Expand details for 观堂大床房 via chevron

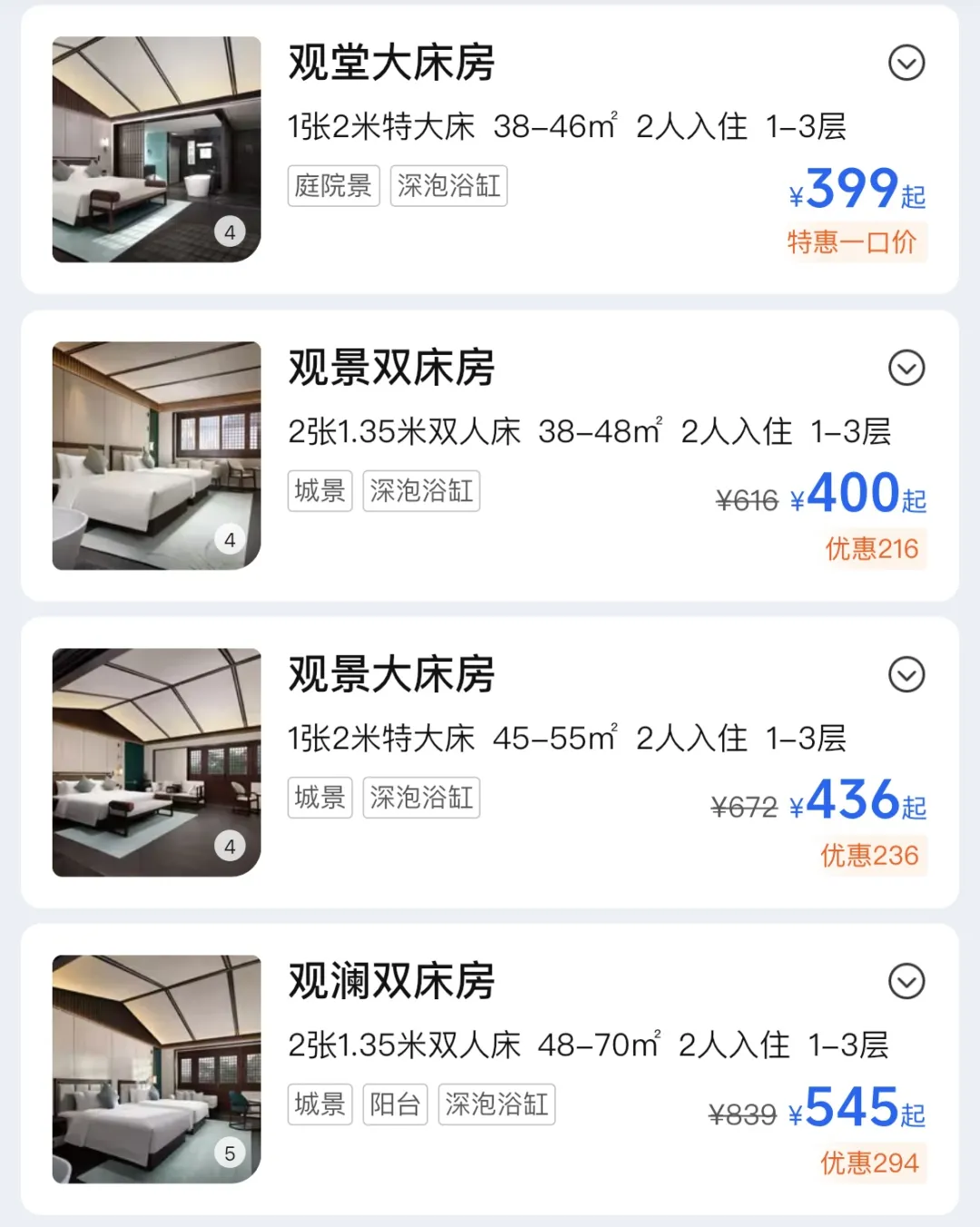[x=906, y=64]
